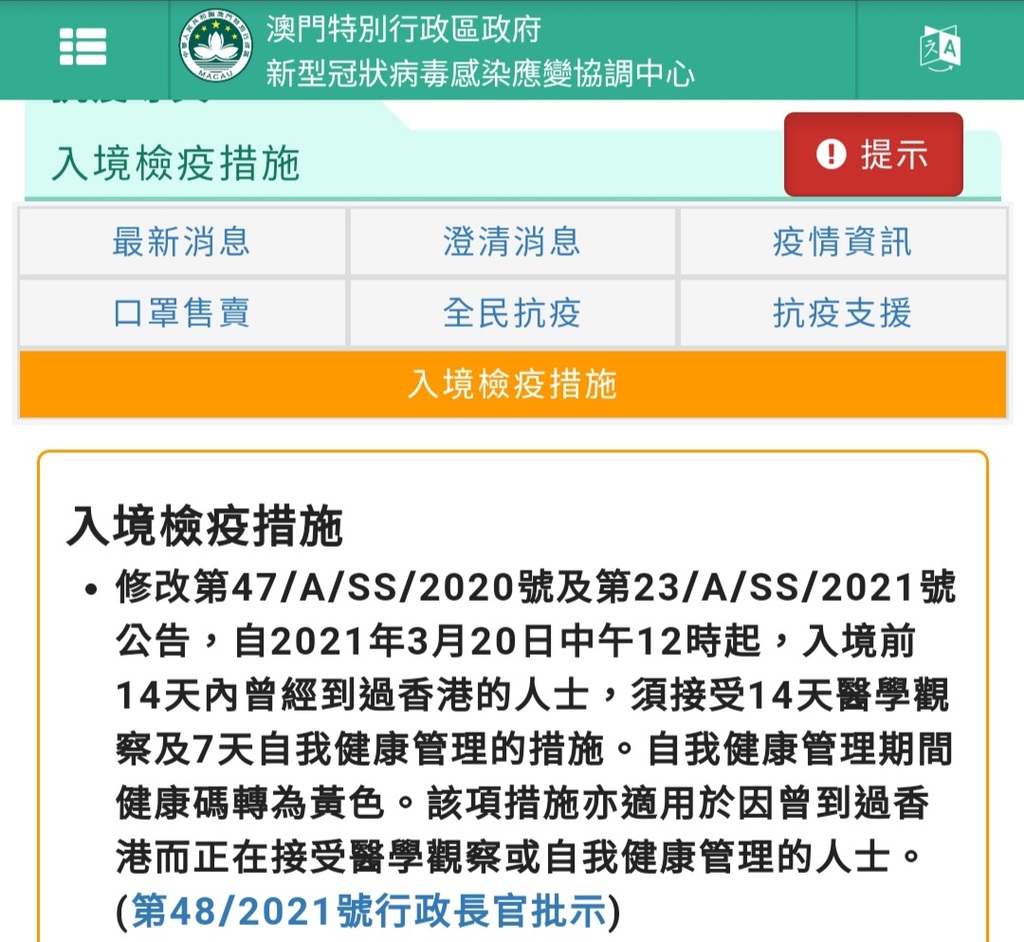Switch to the 最新消息 tab
The image size is (1024, 942).
click(182, 242)
